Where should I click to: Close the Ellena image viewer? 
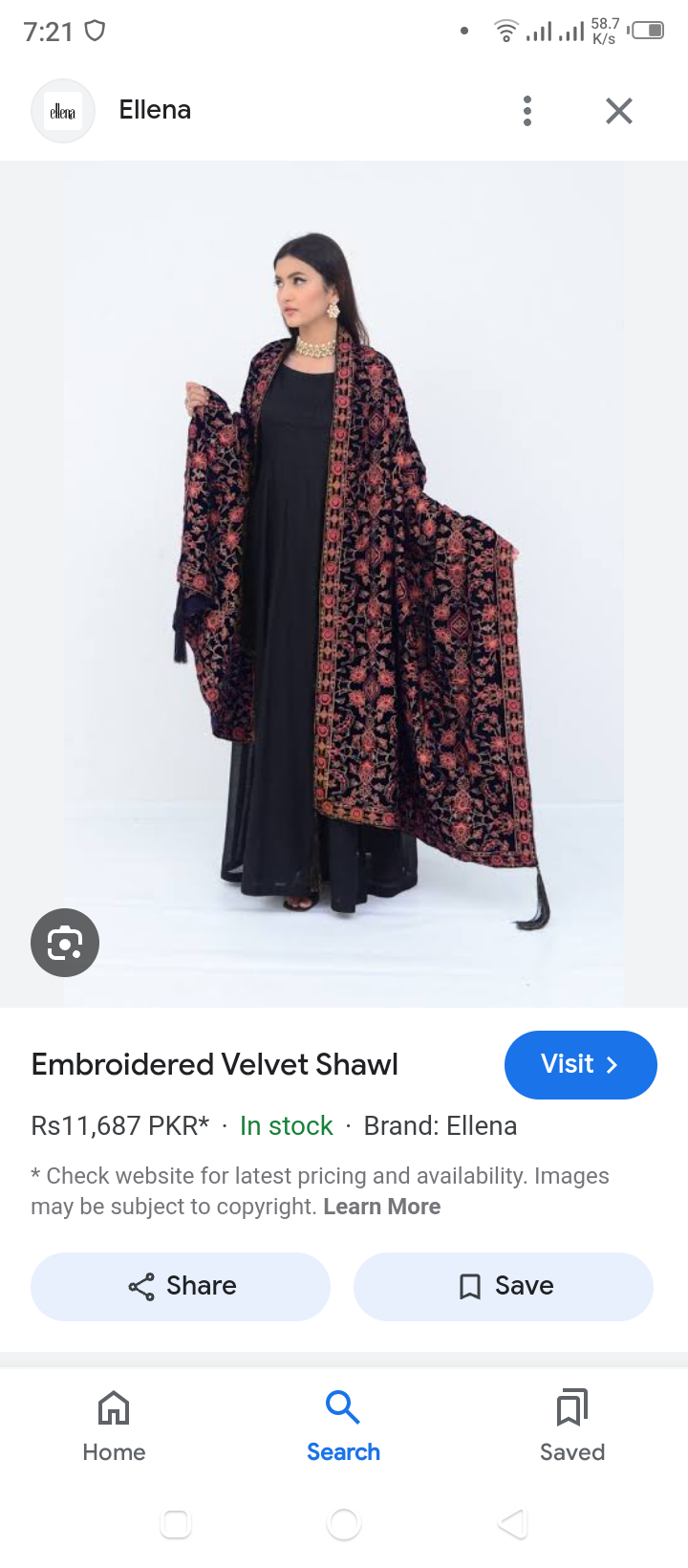click(619, 111)
